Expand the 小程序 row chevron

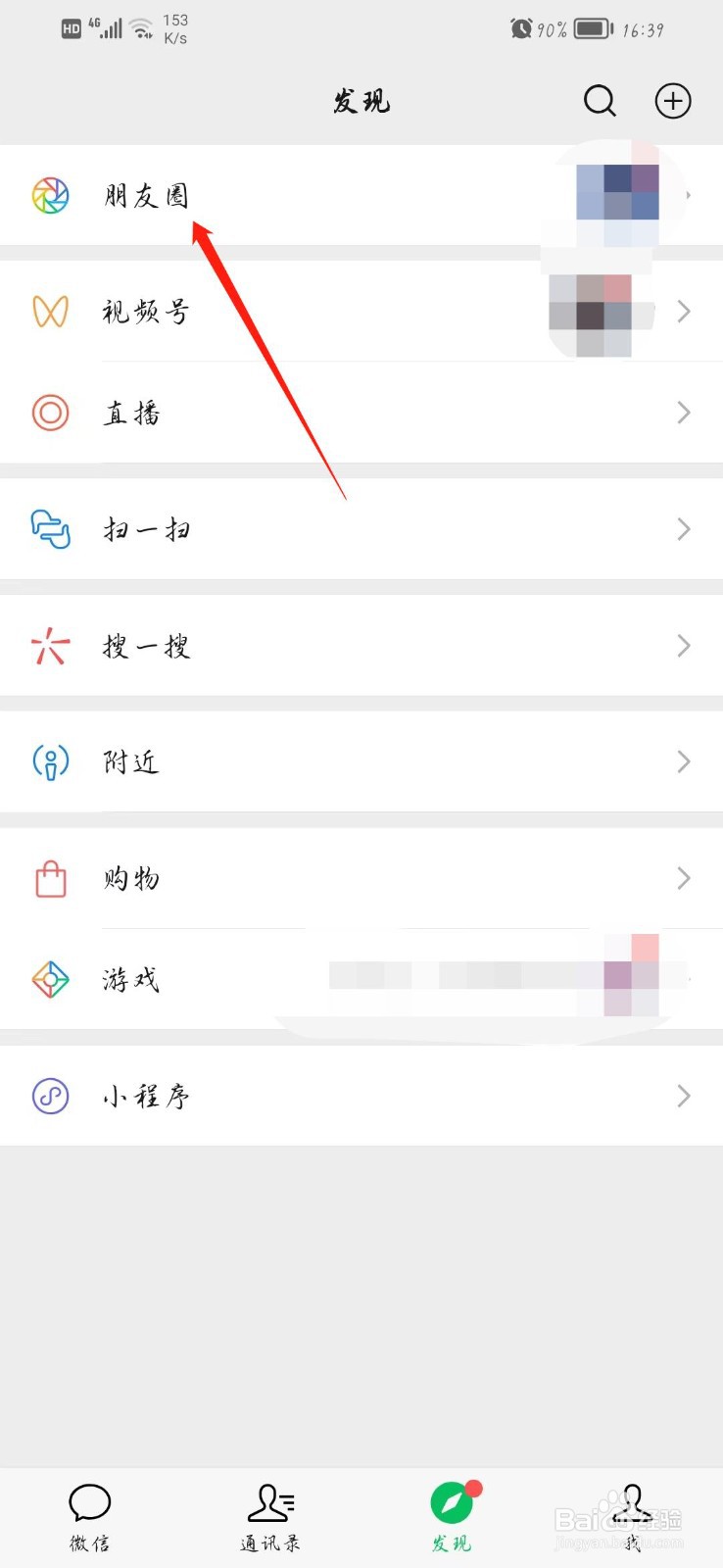click(x=684, y=1096)
